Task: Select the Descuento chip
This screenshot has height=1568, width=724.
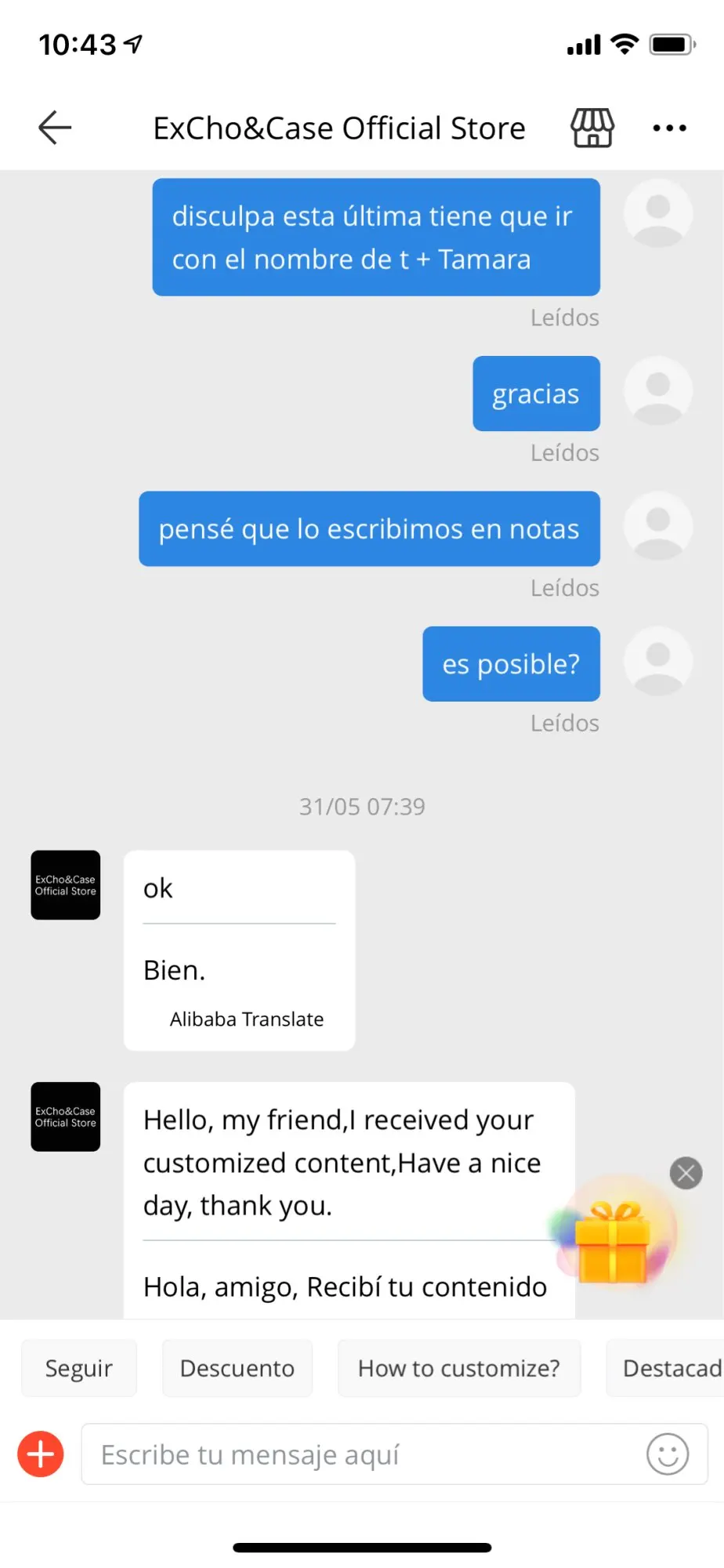Action: (x=237, y=1368)
